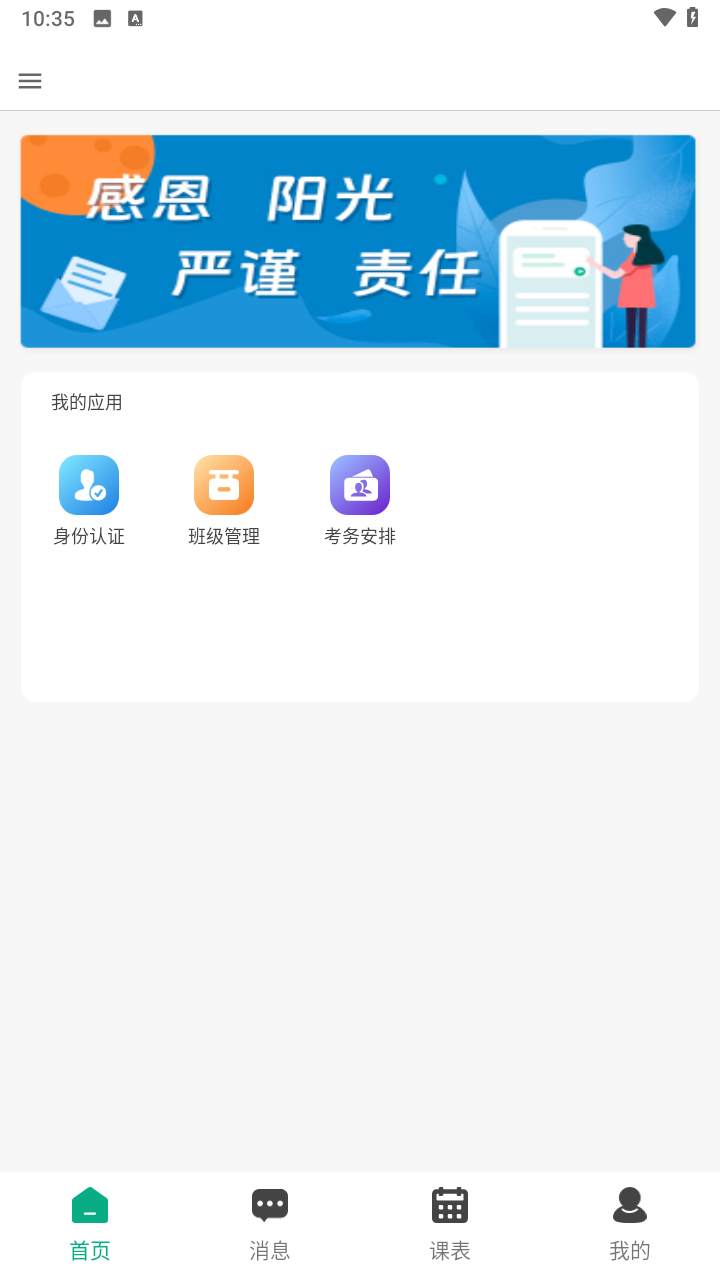The image size is (720, 1280).
Task: Tap the 班级管理 text label
Action: pyautogui.click(x=223, y=536)
